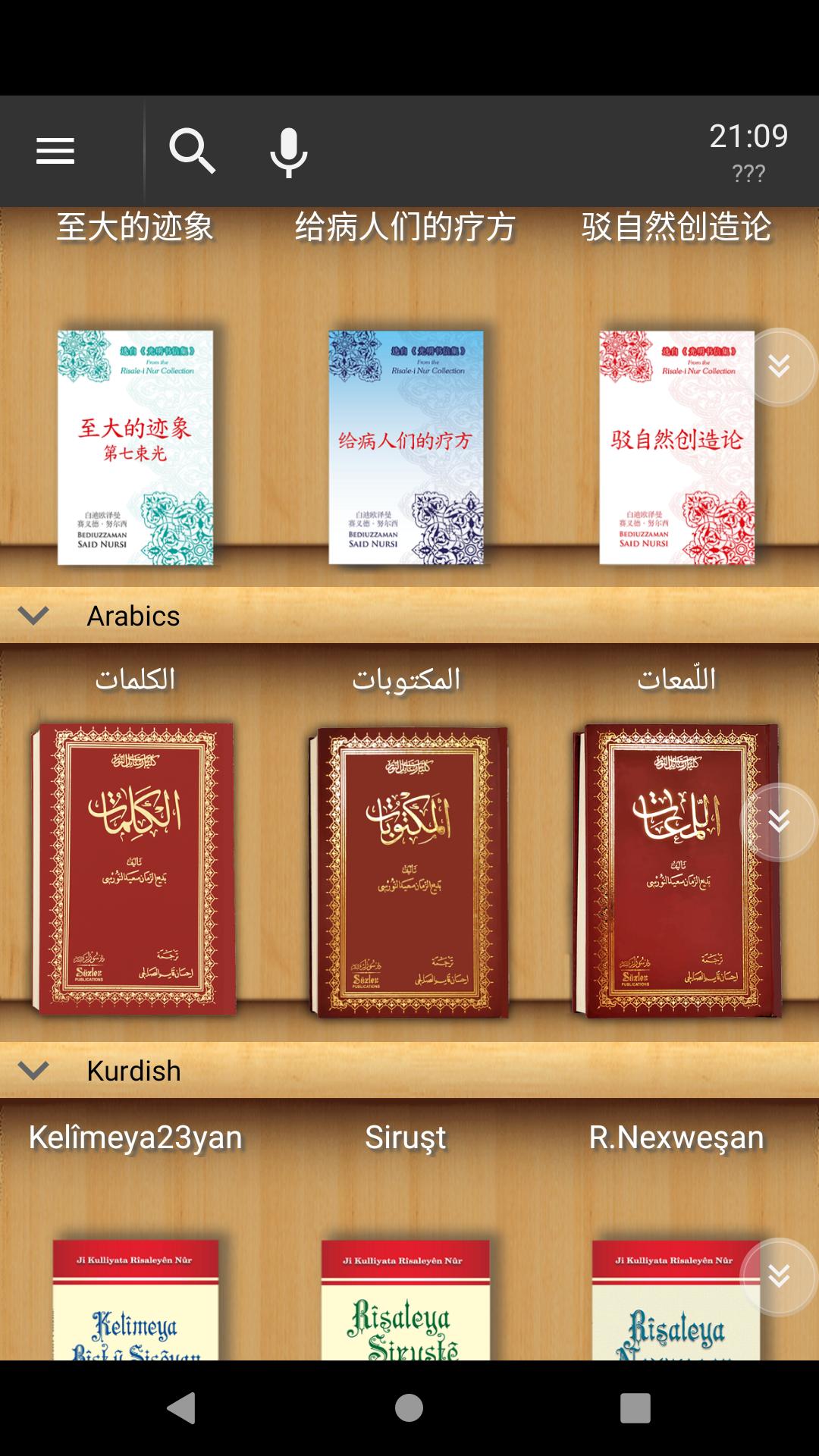Viewport: 819px width, 1456px height.
Task: Open the Arabic book الكلمات
Action: coord(134,868)
